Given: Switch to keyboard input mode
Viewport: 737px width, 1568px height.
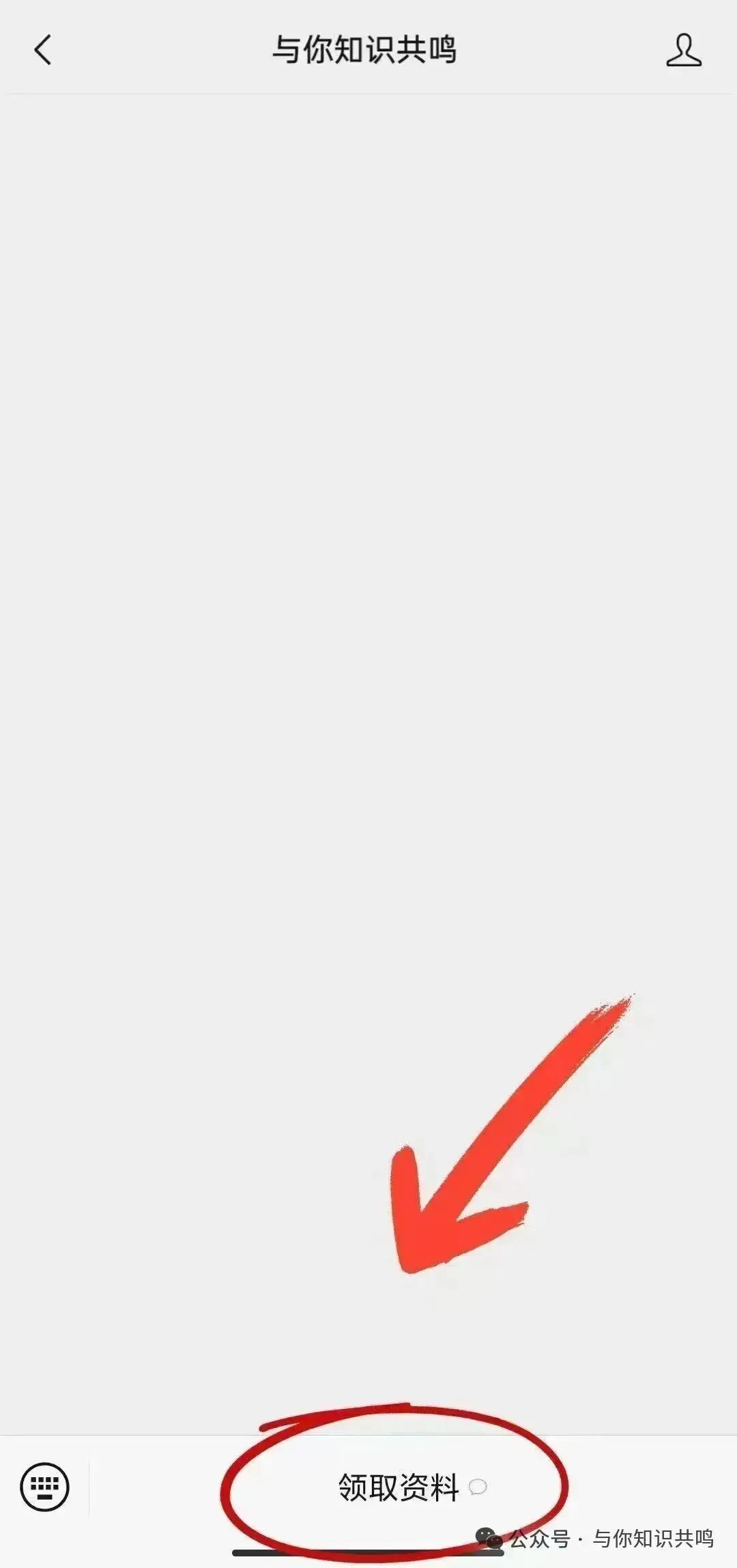Looking at the screenshot, I should [x=44, y=1486].
